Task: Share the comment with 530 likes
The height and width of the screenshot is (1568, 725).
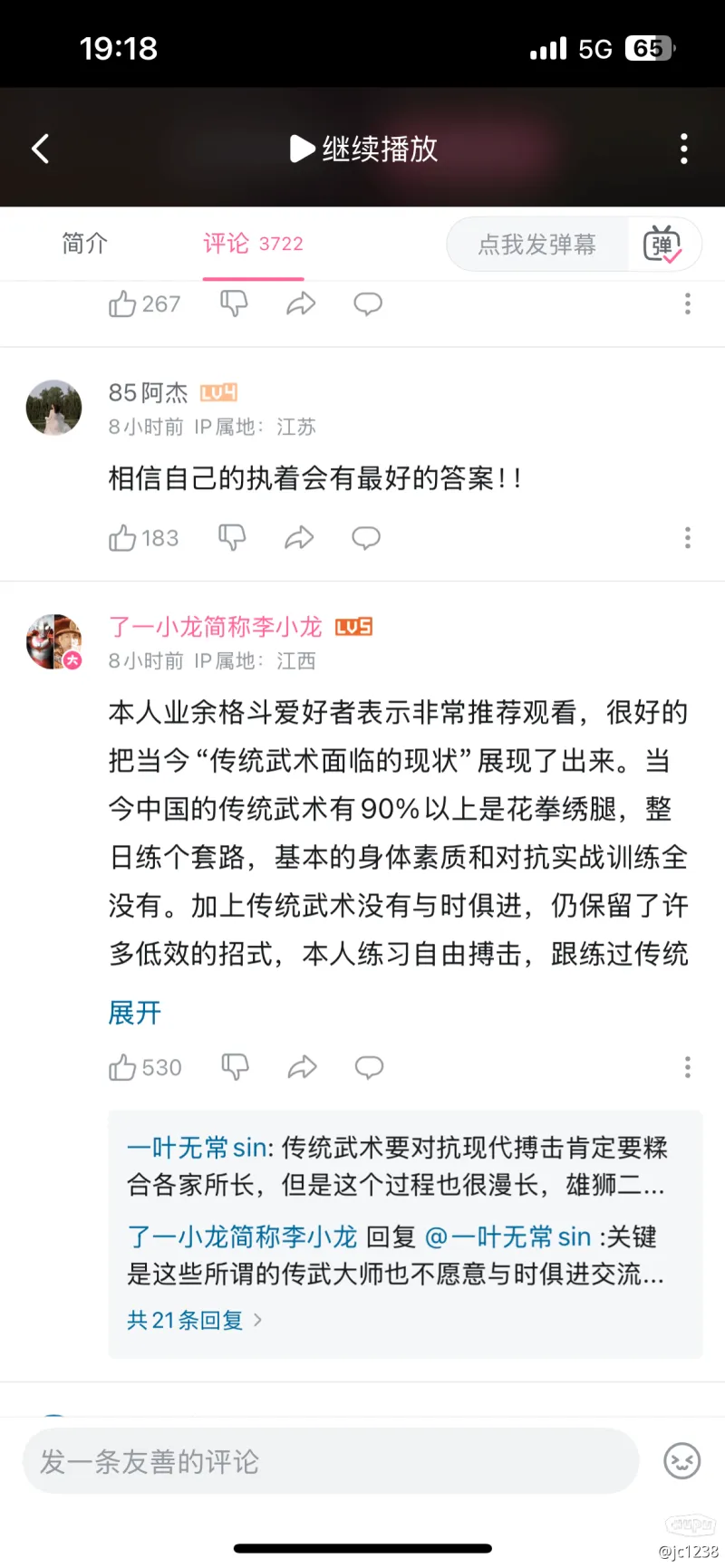Action: (x=302, y=1068)
